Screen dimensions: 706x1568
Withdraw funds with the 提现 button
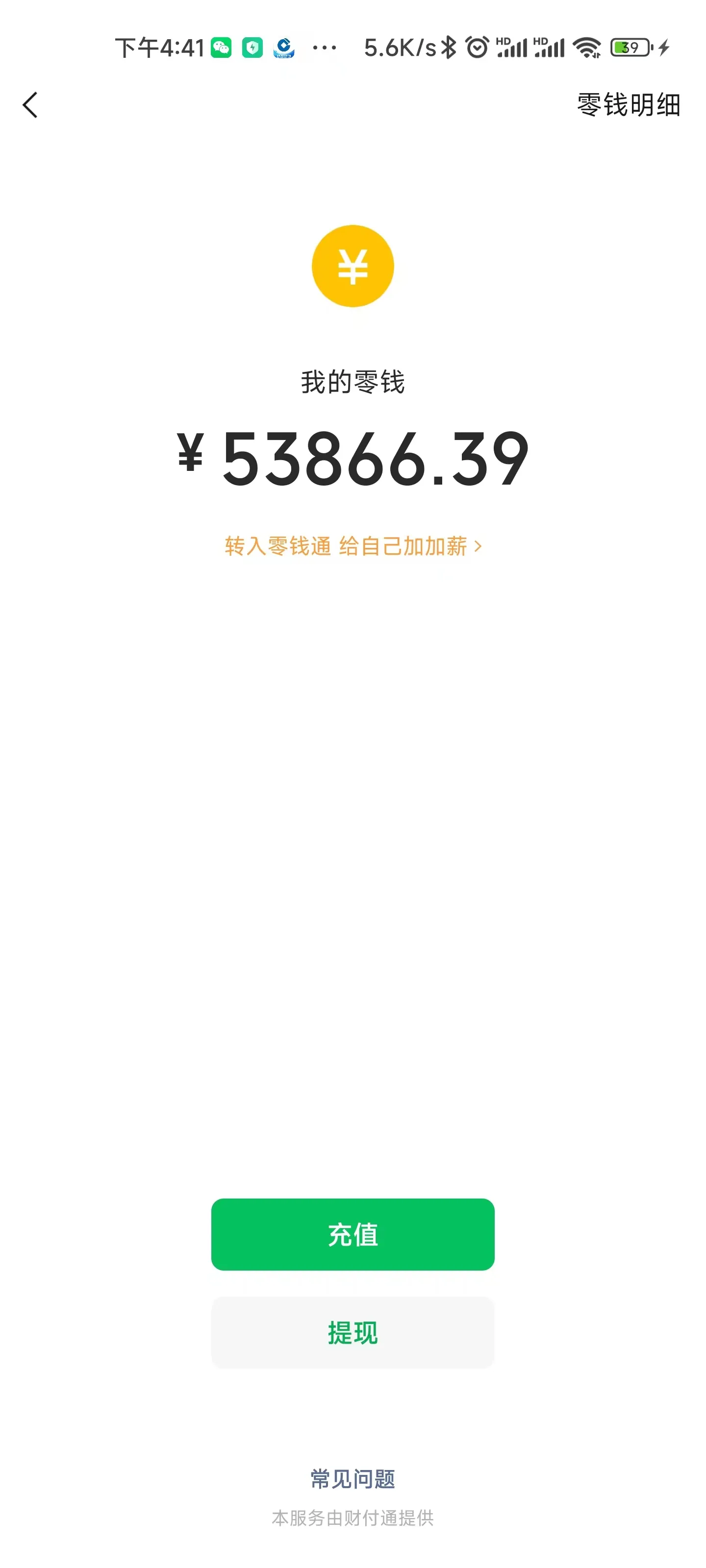(x=353, y=1332)
